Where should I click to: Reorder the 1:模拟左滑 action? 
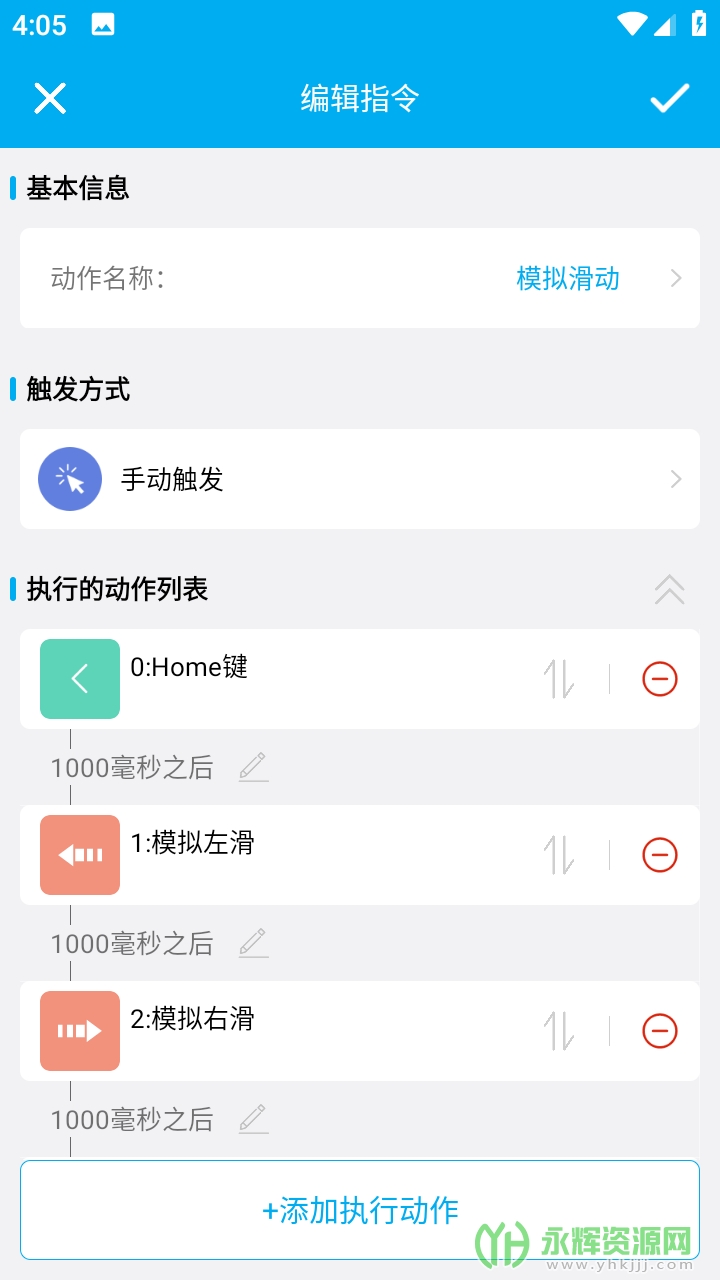559,855
